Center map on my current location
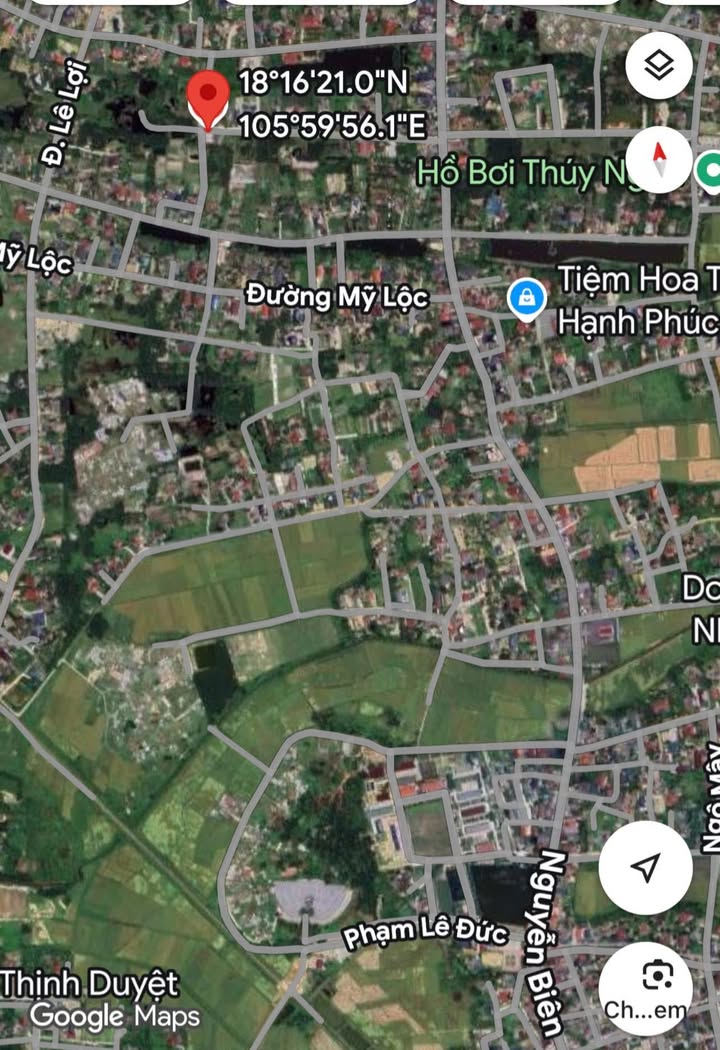The height and width of the screenshot is (1050, 720). point(646,867)
